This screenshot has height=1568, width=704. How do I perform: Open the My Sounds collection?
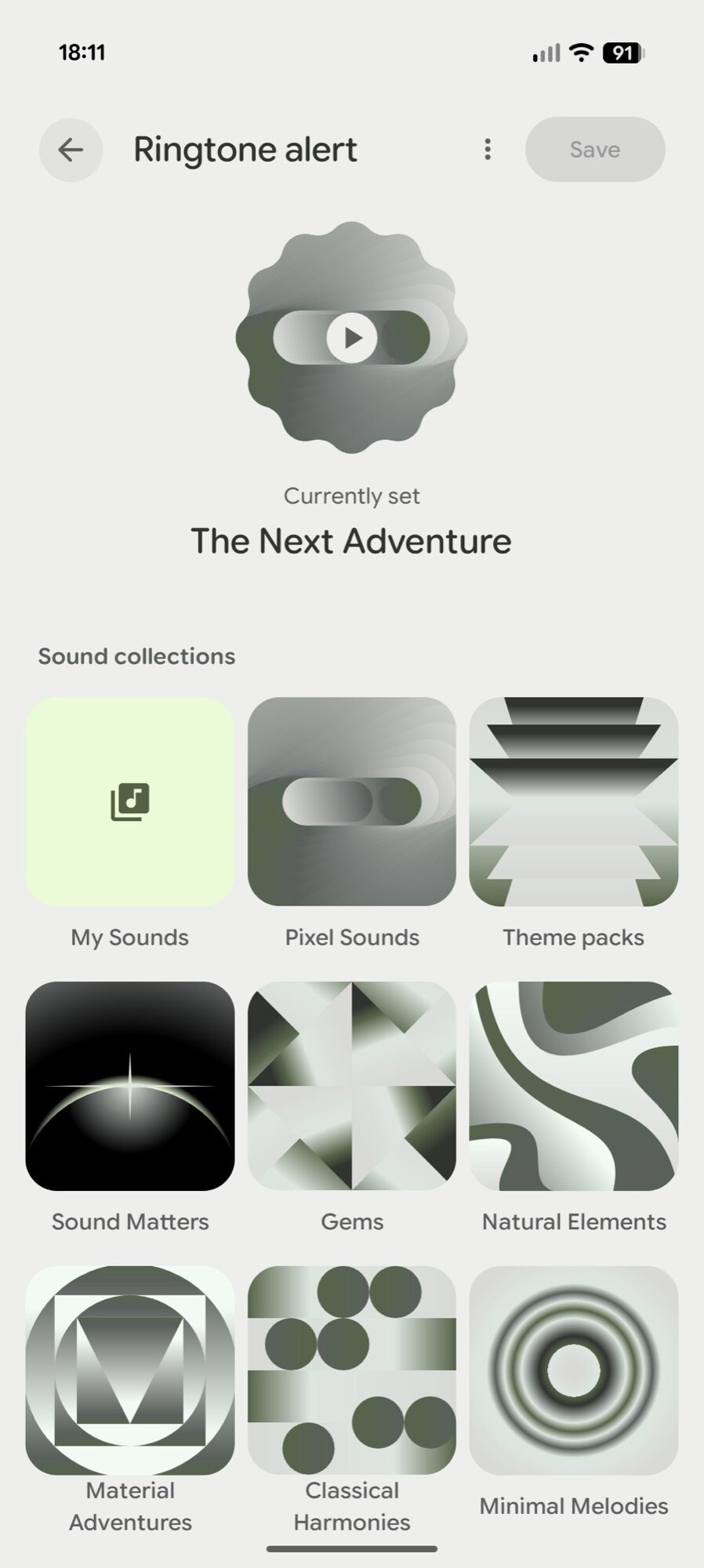tap(130, 801)
